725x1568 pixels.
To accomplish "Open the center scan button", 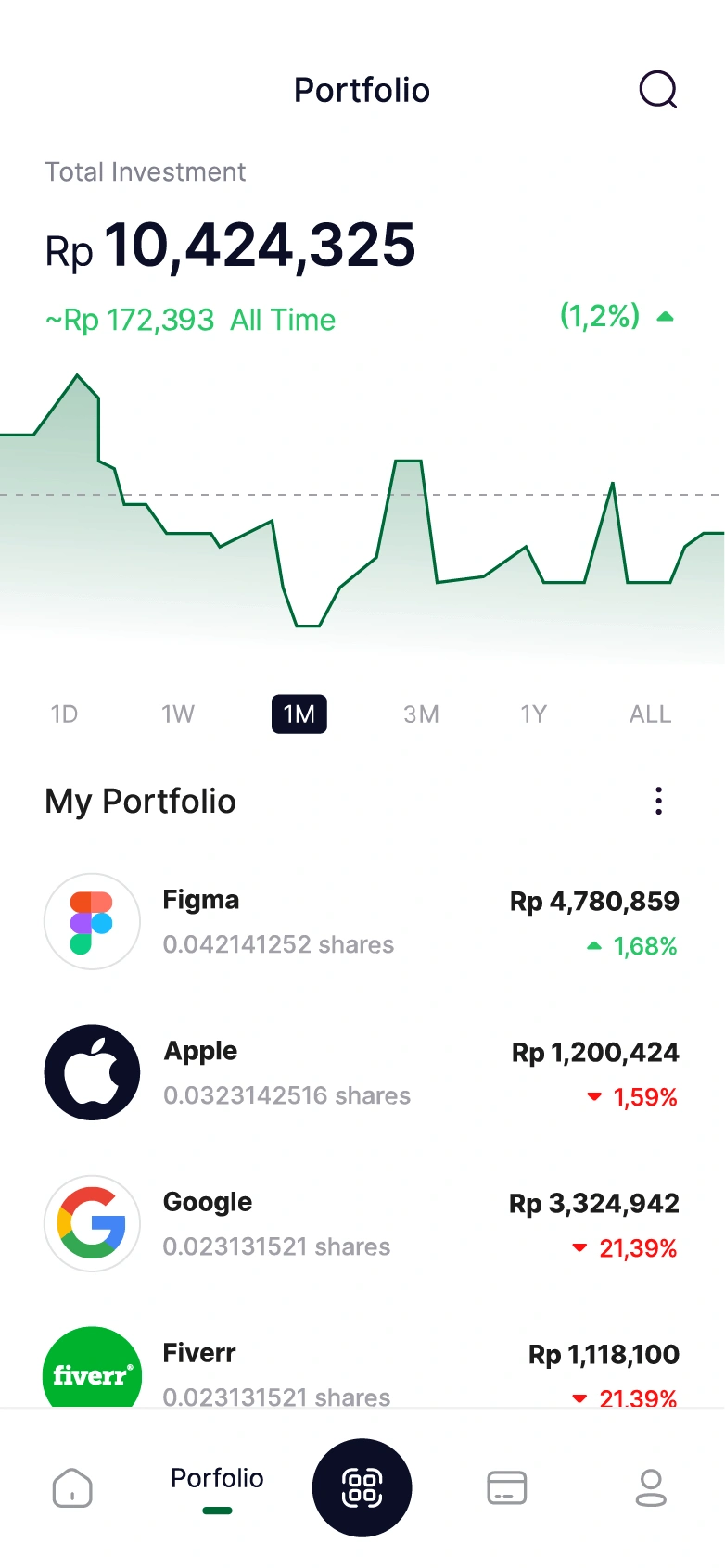I will coord(362,1488).
